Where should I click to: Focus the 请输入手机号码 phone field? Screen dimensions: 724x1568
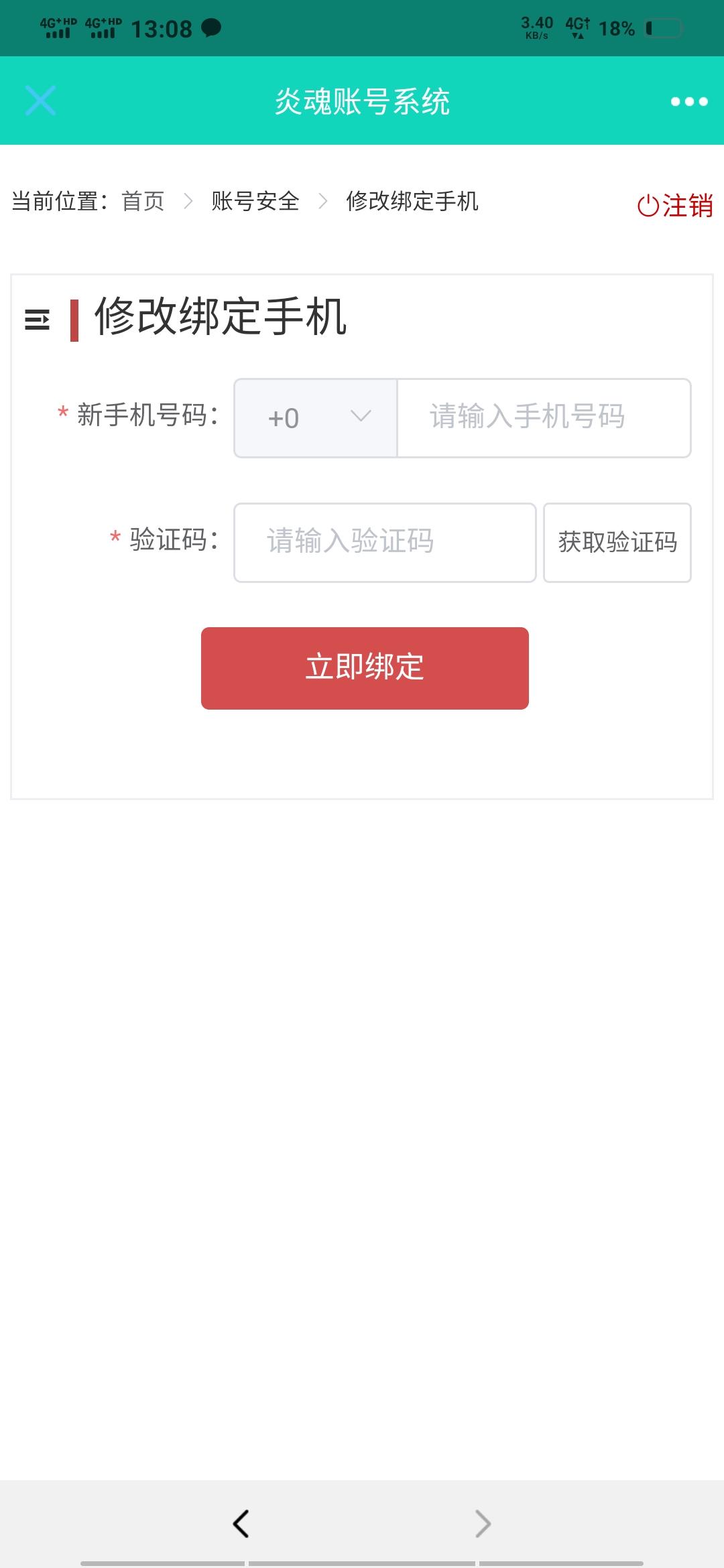pos(544,418)
